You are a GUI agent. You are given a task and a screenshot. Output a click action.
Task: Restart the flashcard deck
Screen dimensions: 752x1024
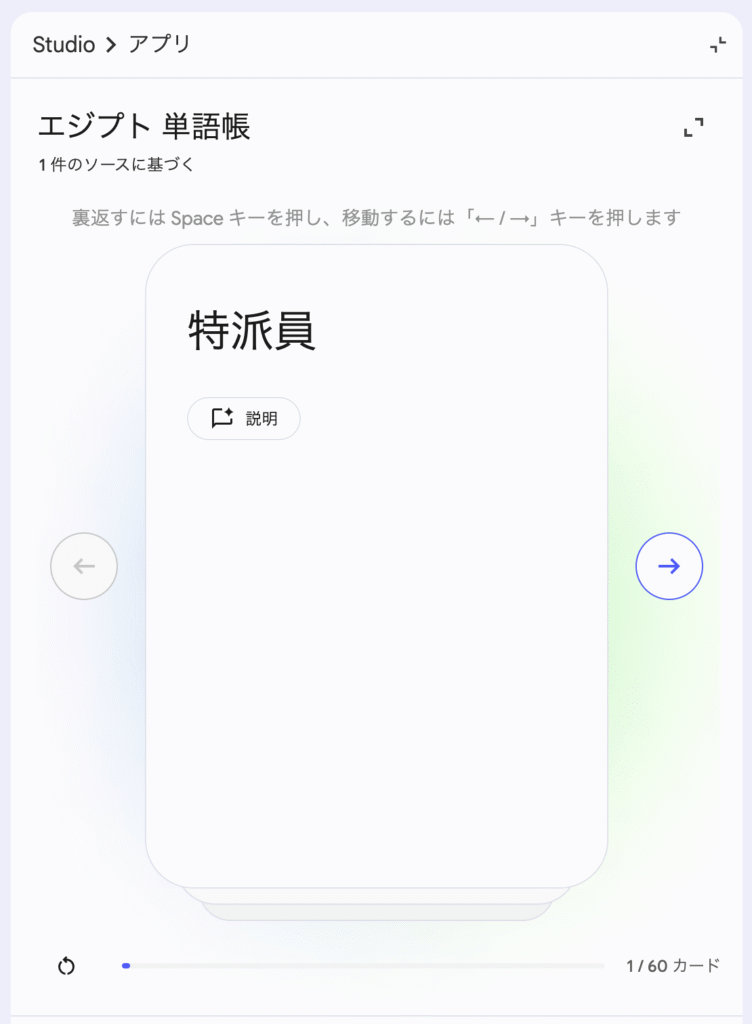click(x=66, y=966)
